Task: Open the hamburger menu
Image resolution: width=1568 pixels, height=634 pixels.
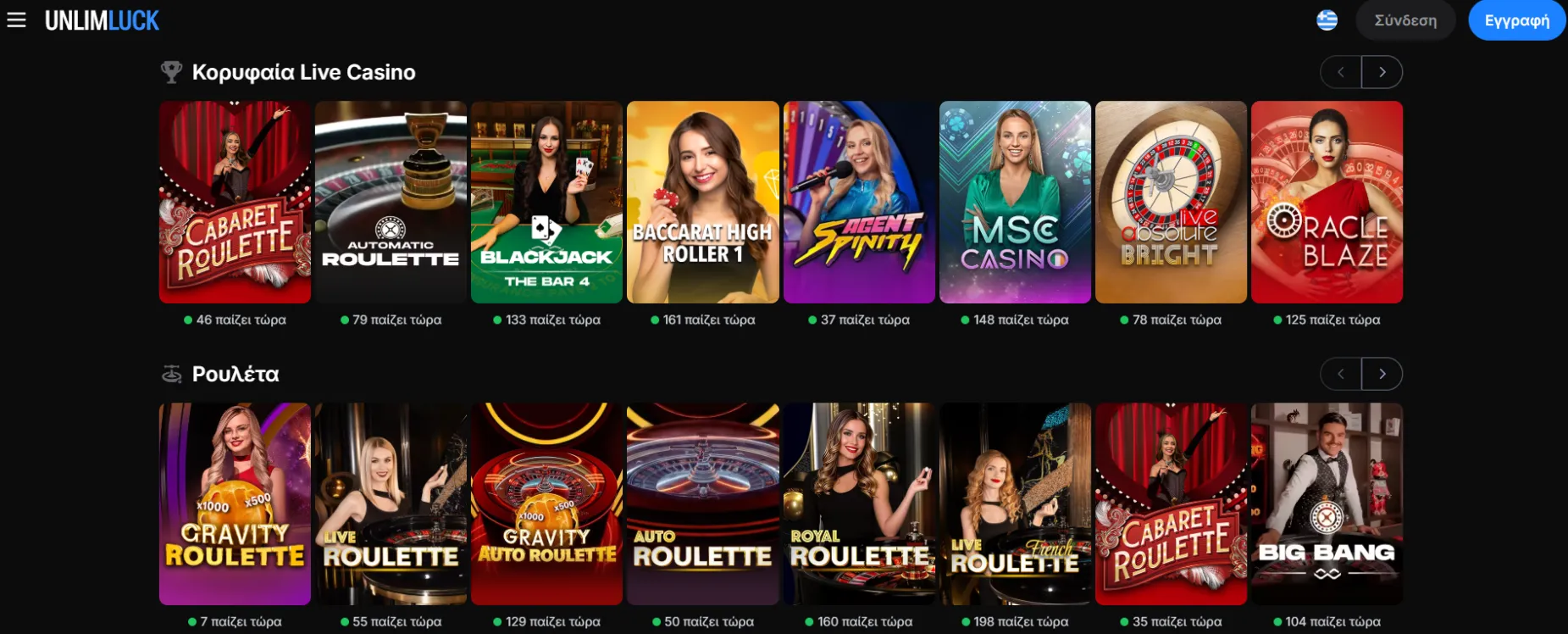Action: pos(16,19)
